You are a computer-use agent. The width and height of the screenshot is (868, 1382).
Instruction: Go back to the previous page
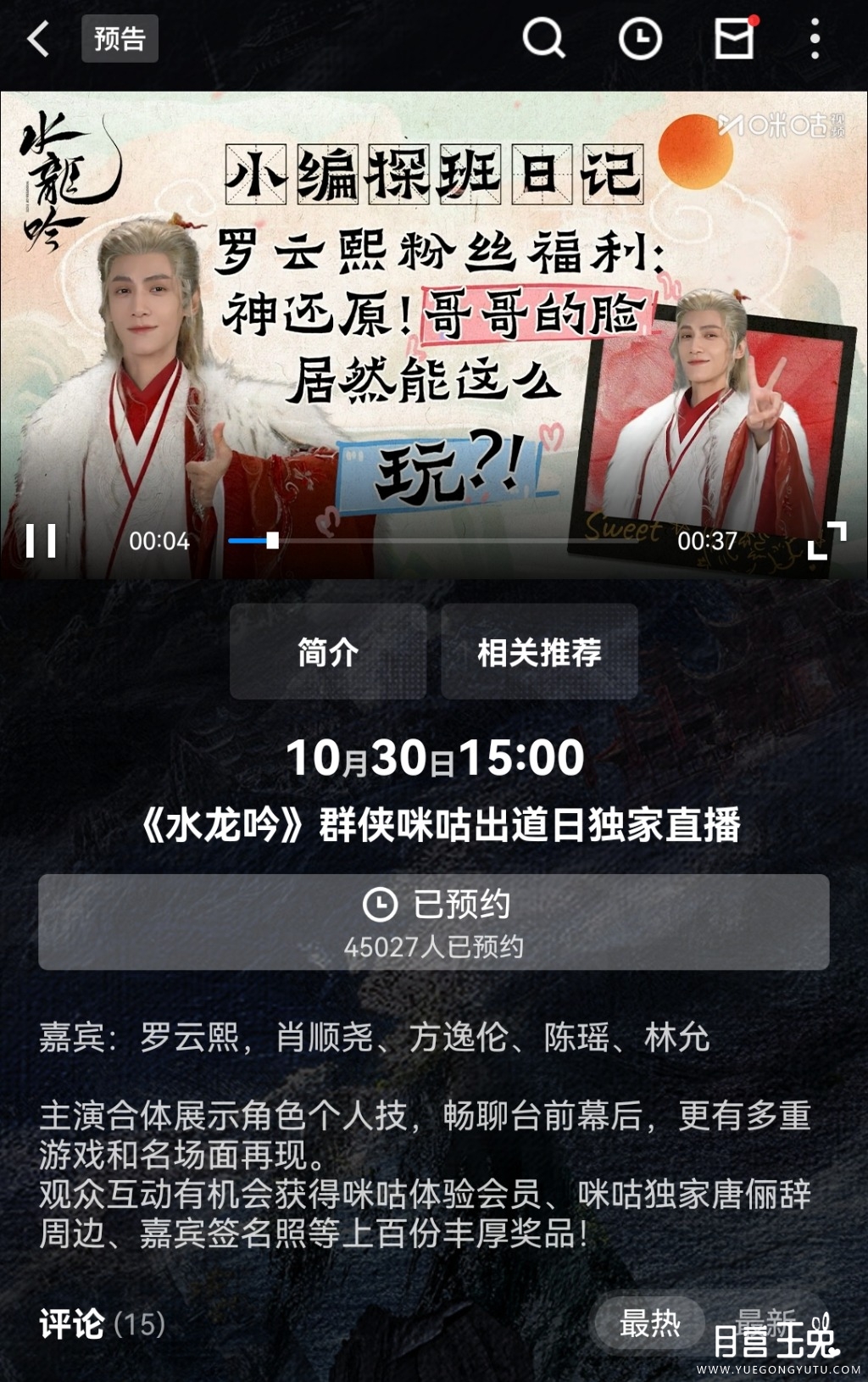pos(38,39)
